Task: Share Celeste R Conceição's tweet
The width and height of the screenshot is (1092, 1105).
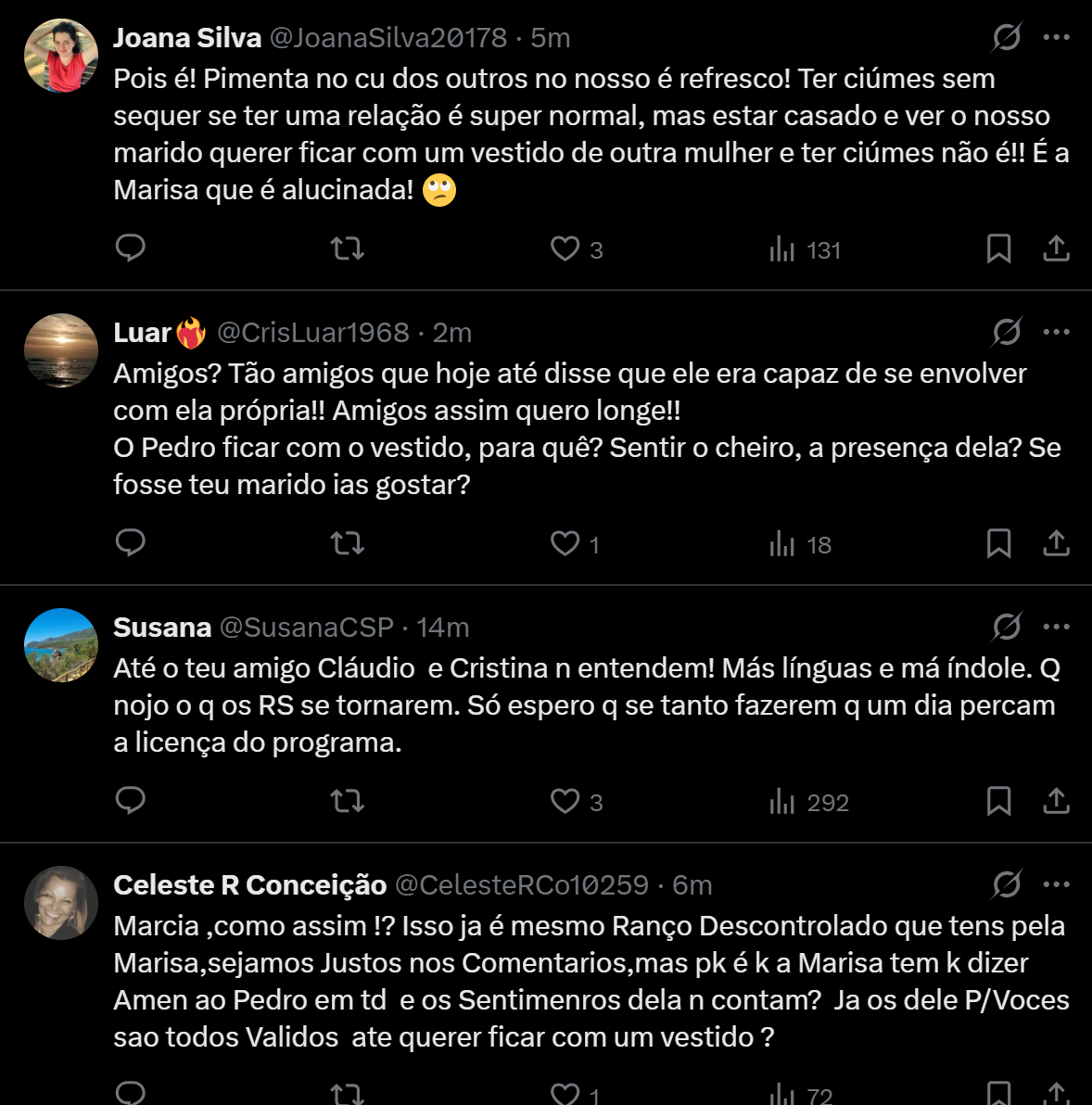Action: click(x=1055, y=1094)
